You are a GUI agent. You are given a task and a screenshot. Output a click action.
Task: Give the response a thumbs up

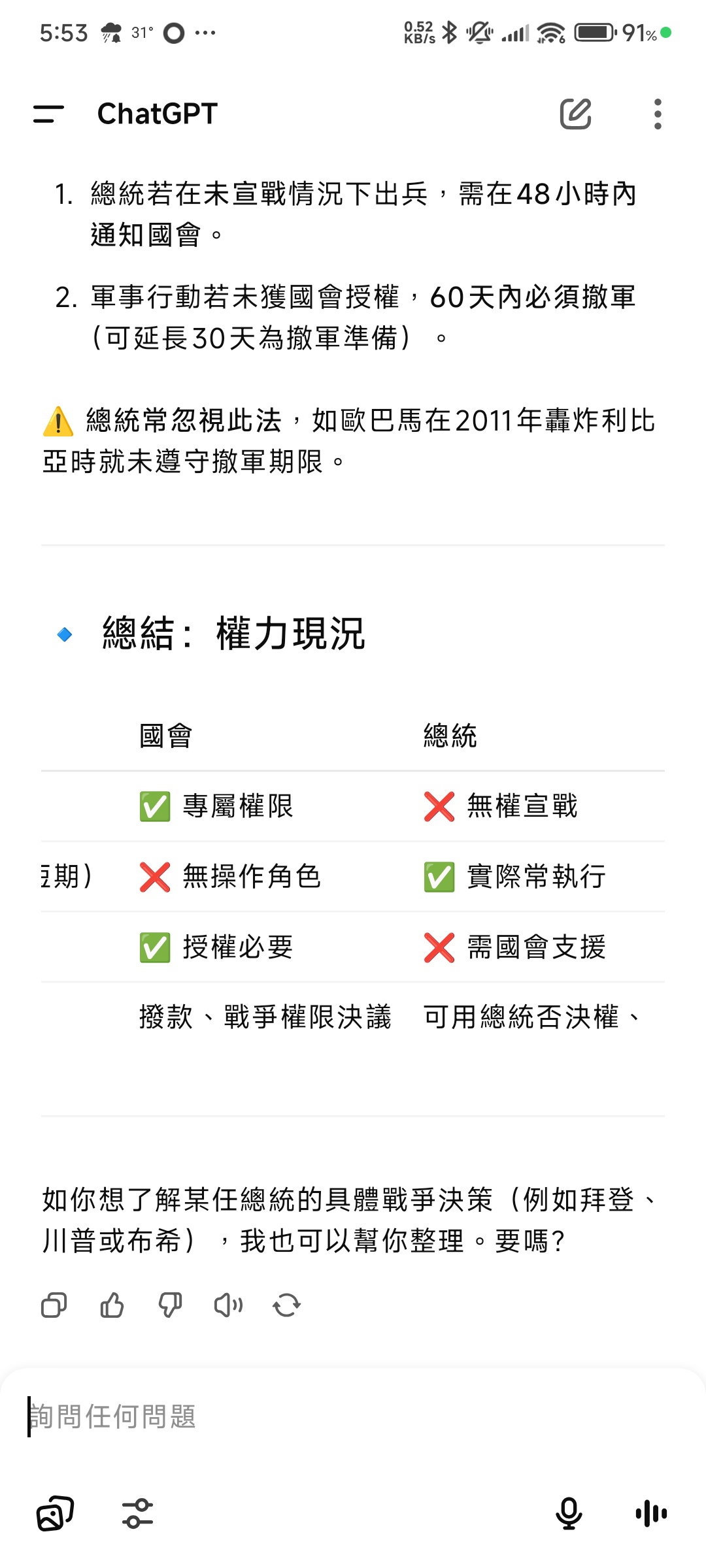[112, 1305]
